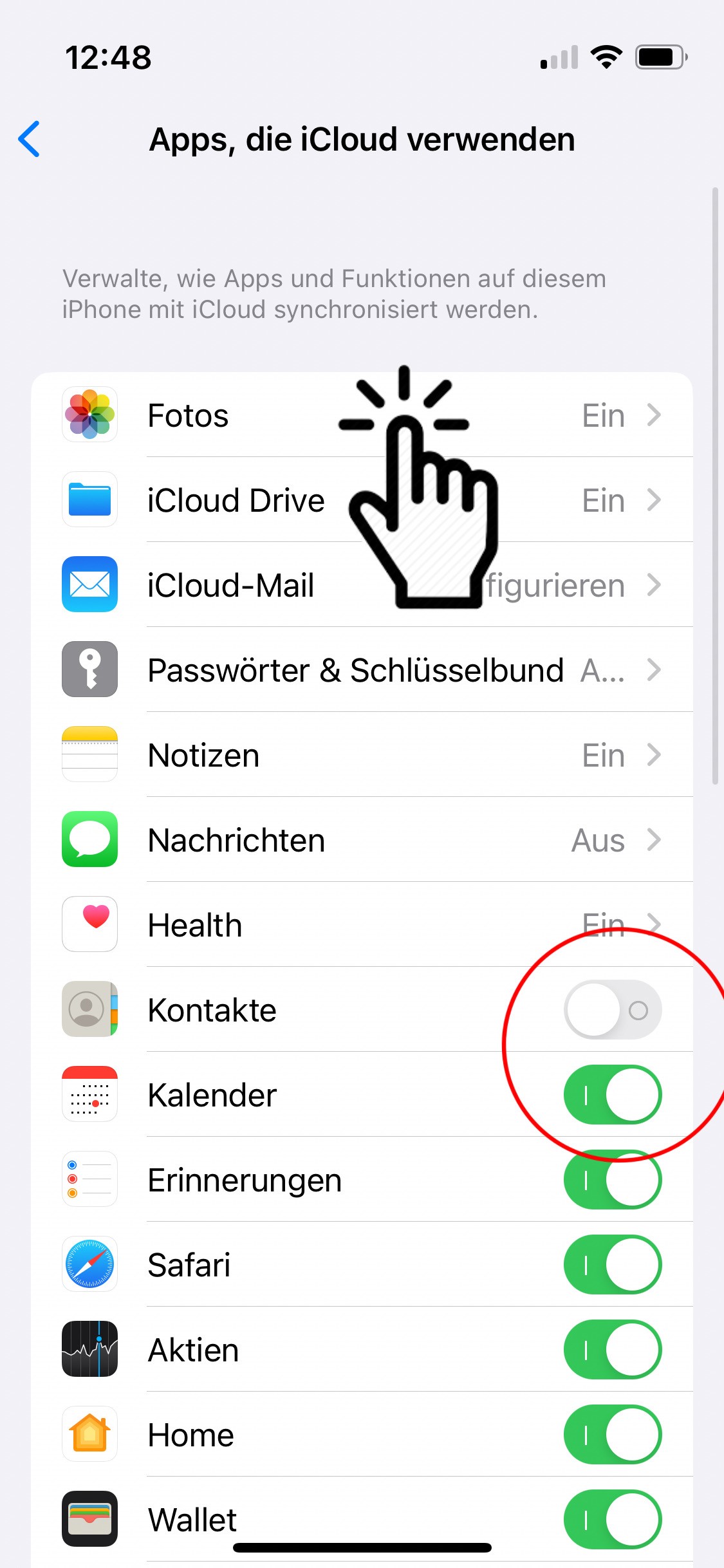724x1568 pixels.
Task: Open the iCloud Drive row
Action: pyautogui.click(x=362, y=500)
